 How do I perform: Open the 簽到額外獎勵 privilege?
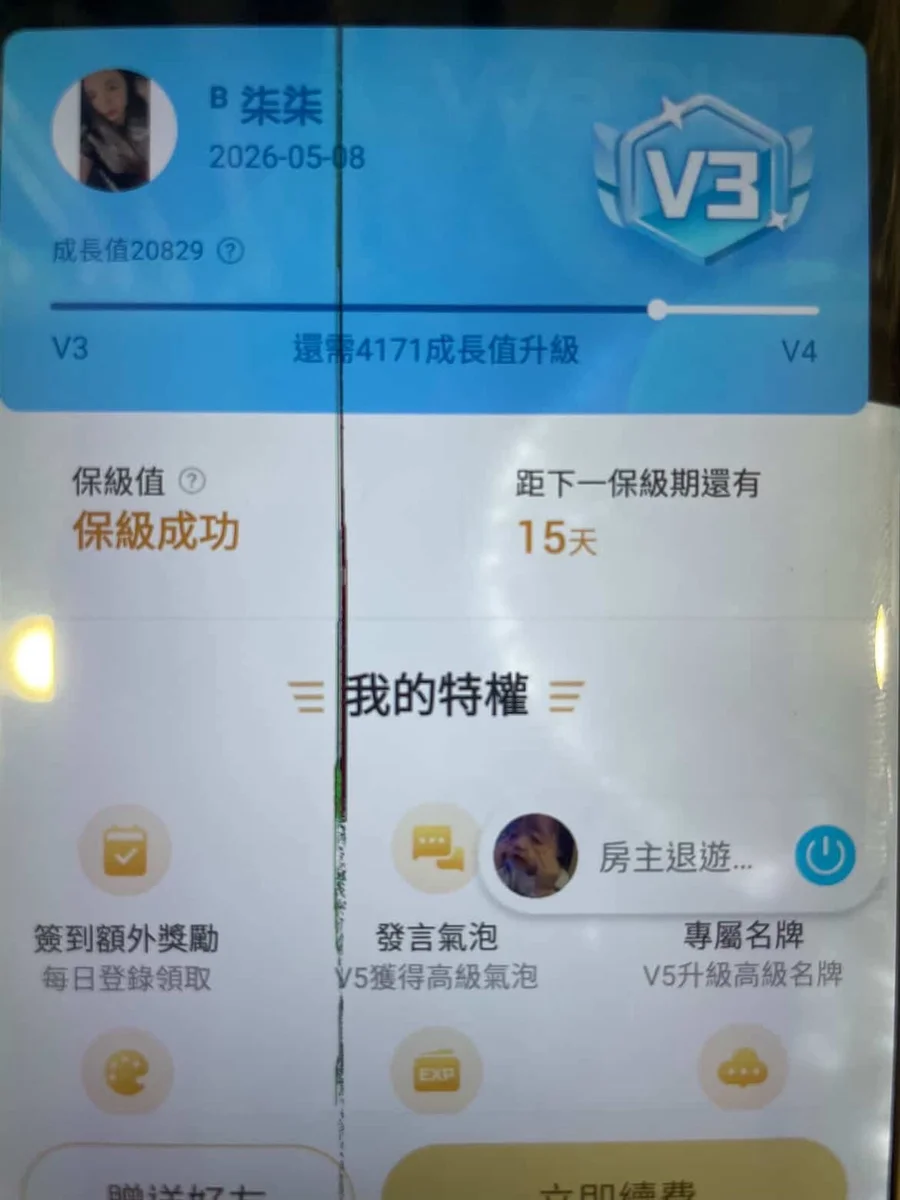point(125,850)
